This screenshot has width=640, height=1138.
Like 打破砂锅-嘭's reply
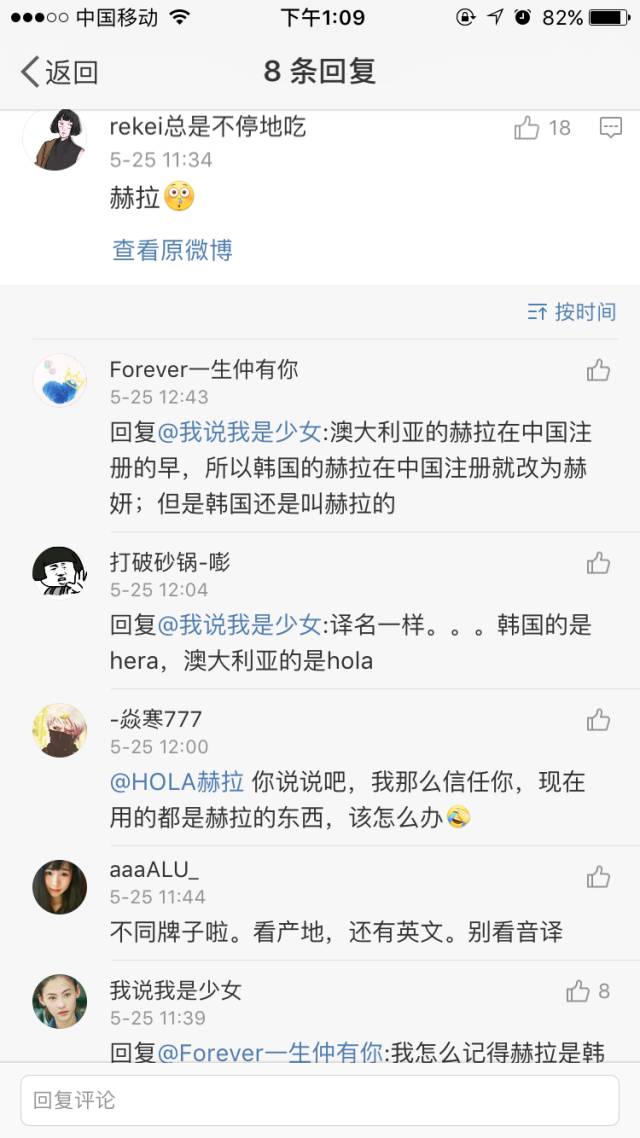point(598,563)
